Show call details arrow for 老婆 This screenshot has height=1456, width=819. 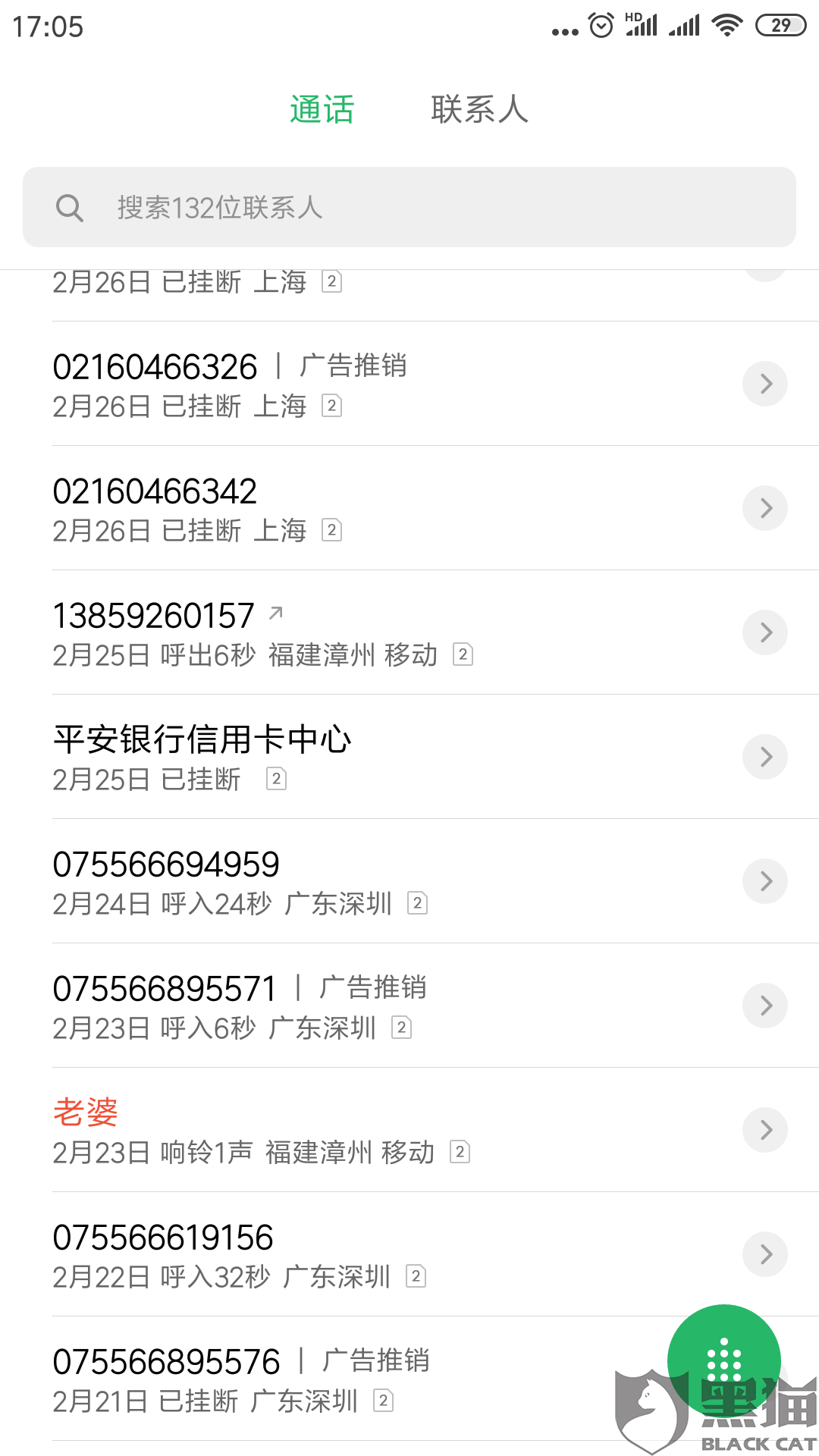(765, 1130)
